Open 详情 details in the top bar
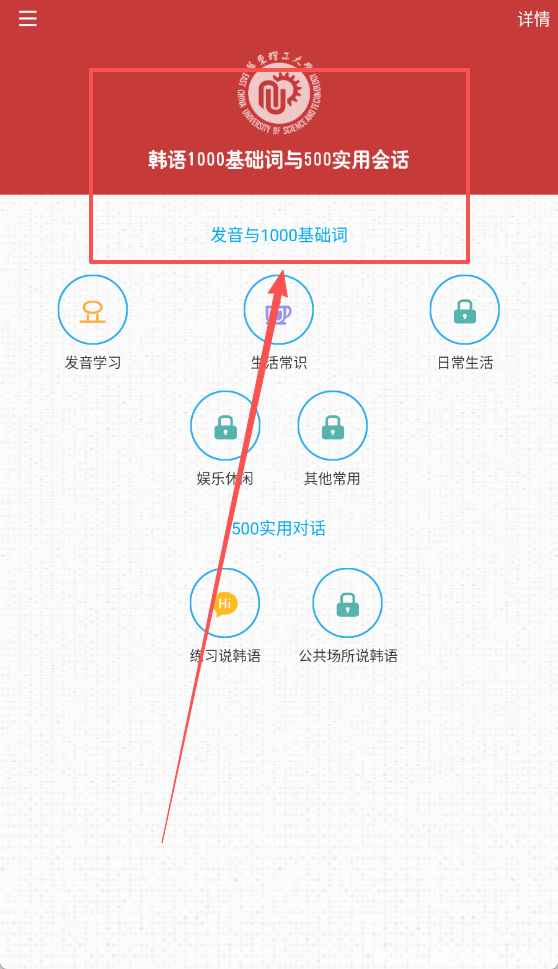558x969 pixels. coord(533,19)
